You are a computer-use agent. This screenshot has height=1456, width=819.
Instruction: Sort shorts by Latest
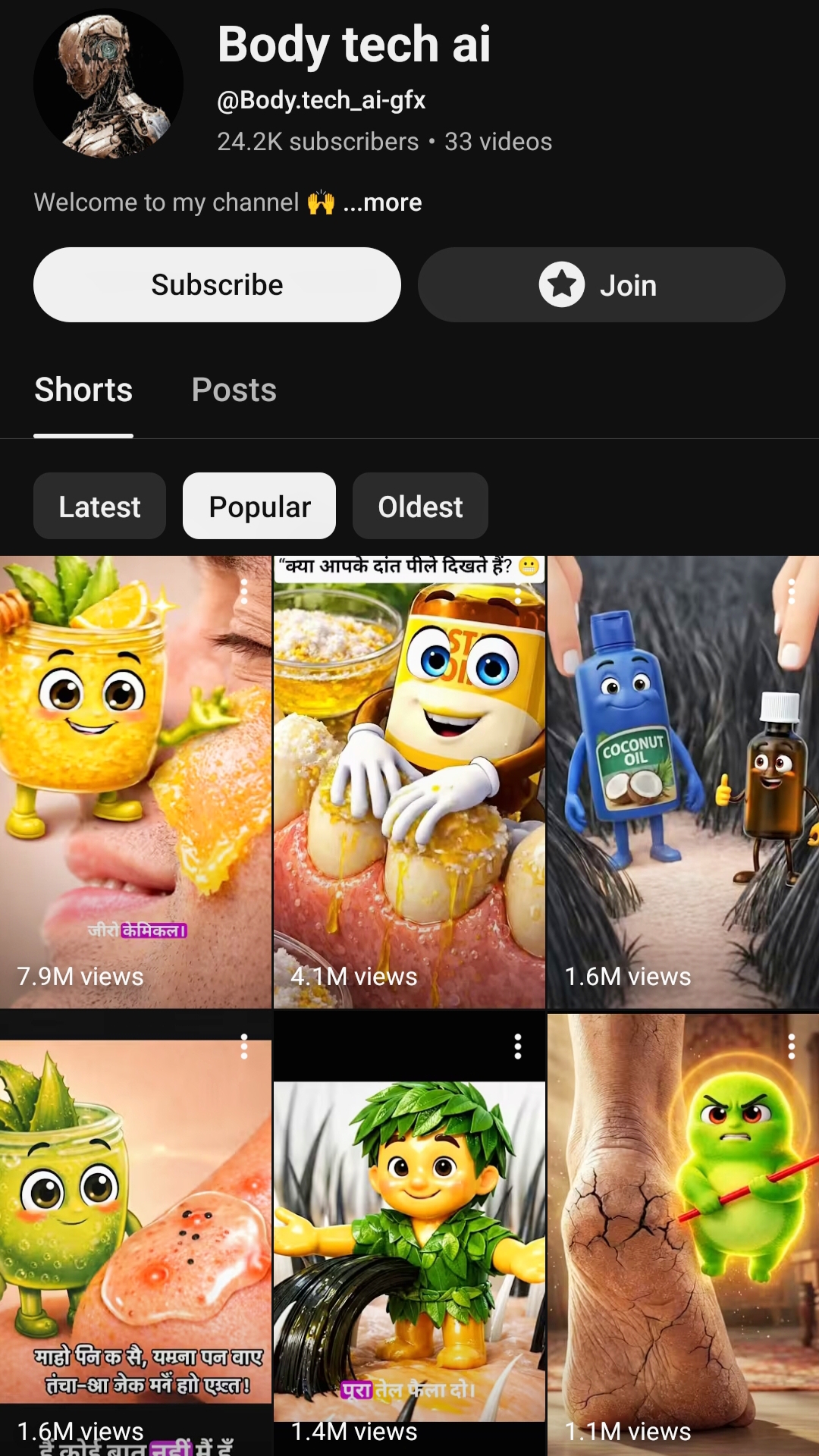pyautogui.click(x=99, y=507)
